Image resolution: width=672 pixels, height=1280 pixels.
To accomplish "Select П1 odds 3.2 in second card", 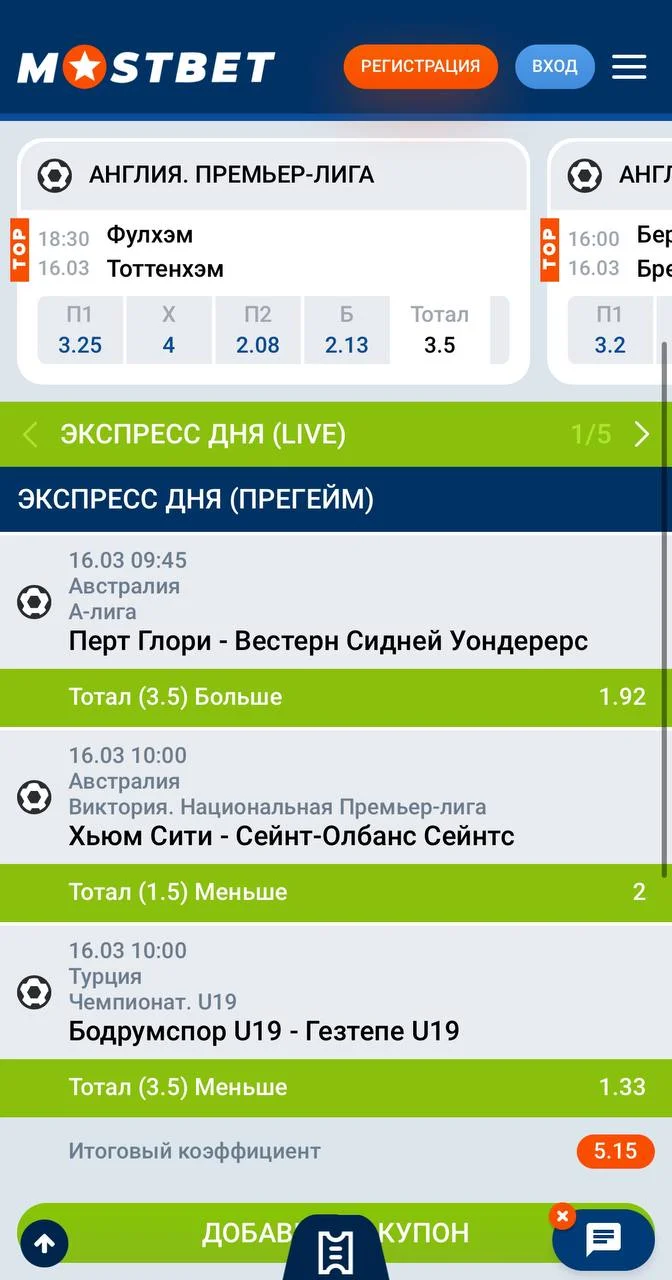I will click(x=609, y=330).
